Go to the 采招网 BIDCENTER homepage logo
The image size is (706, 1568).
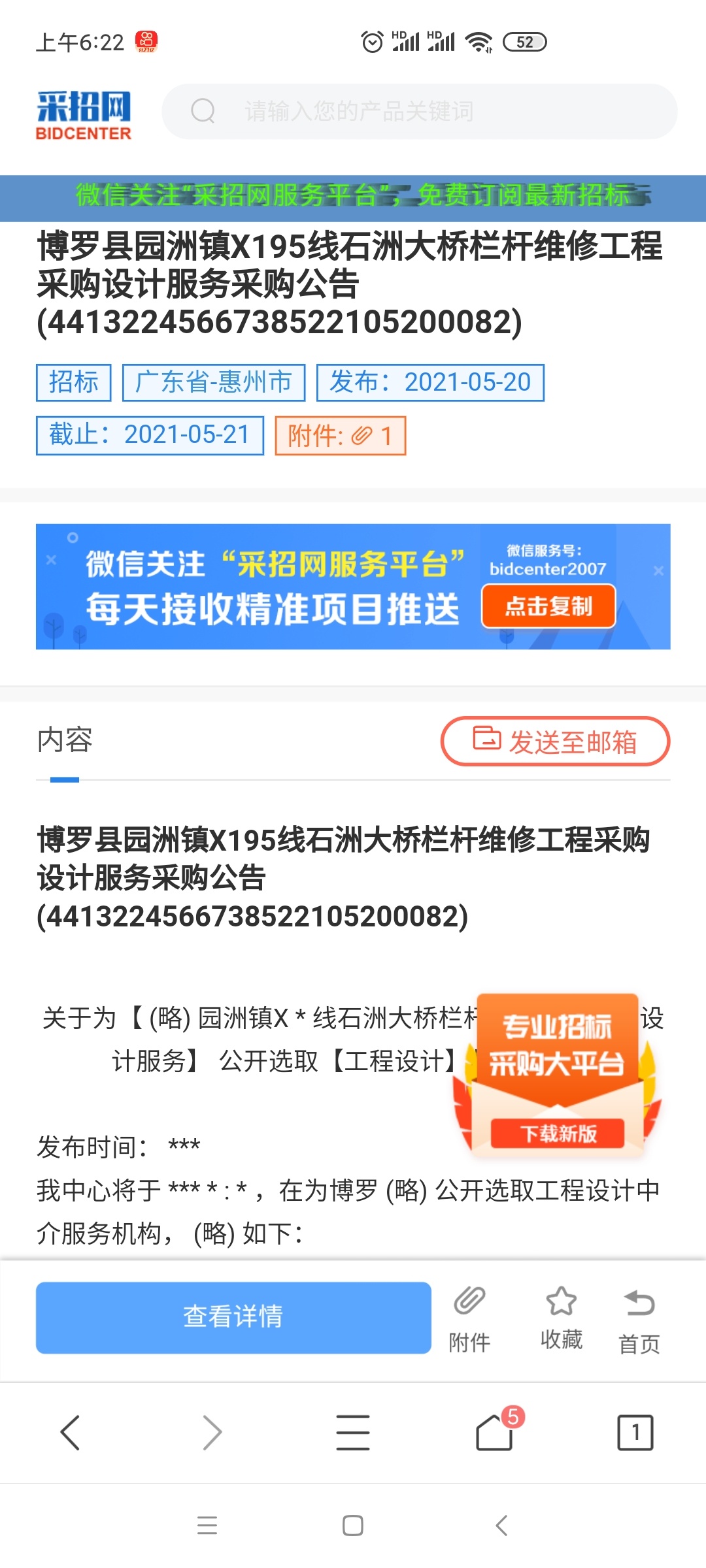(x=84, y=114)
